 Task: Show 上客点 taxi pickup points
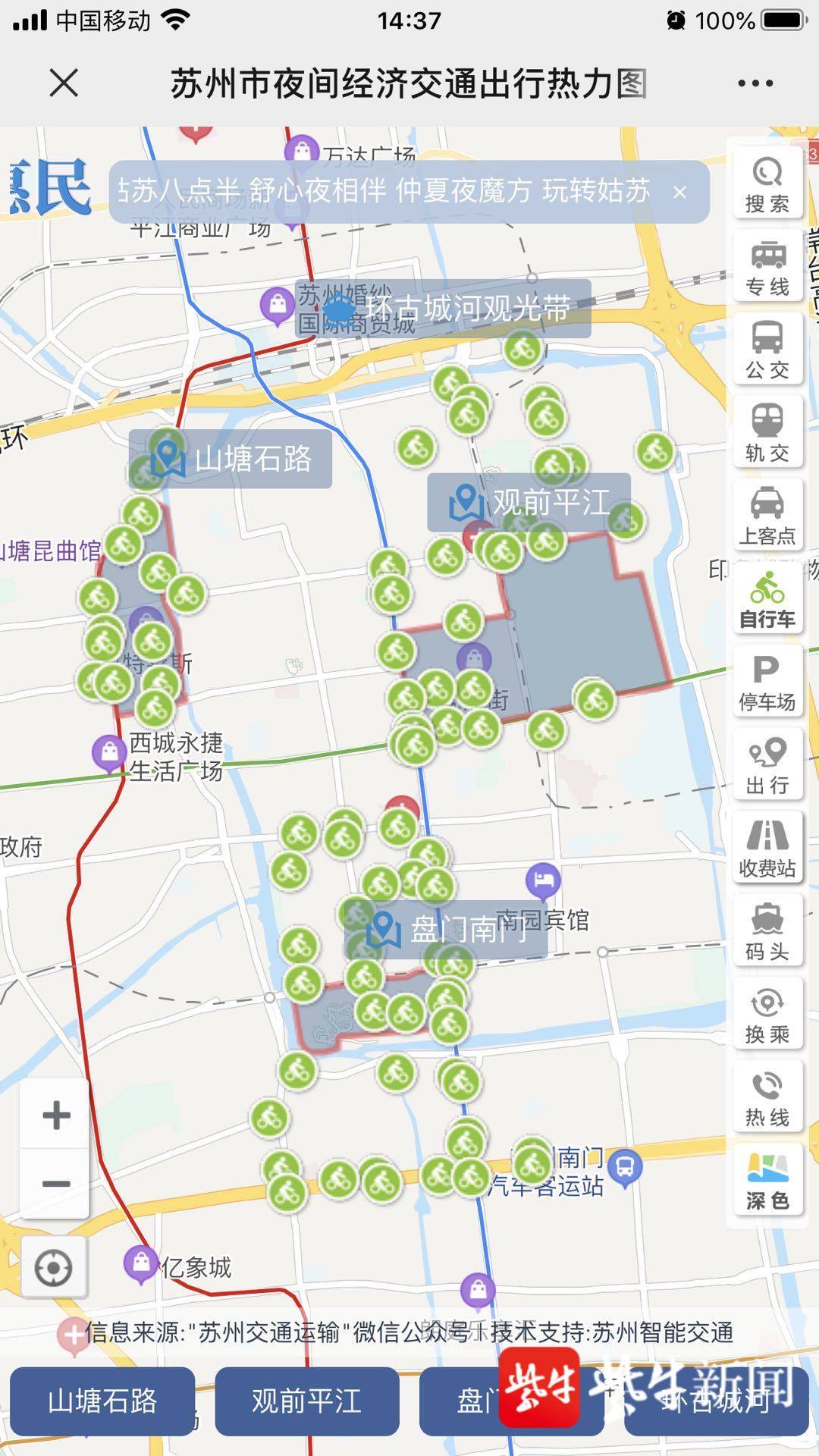click(767, 517)
